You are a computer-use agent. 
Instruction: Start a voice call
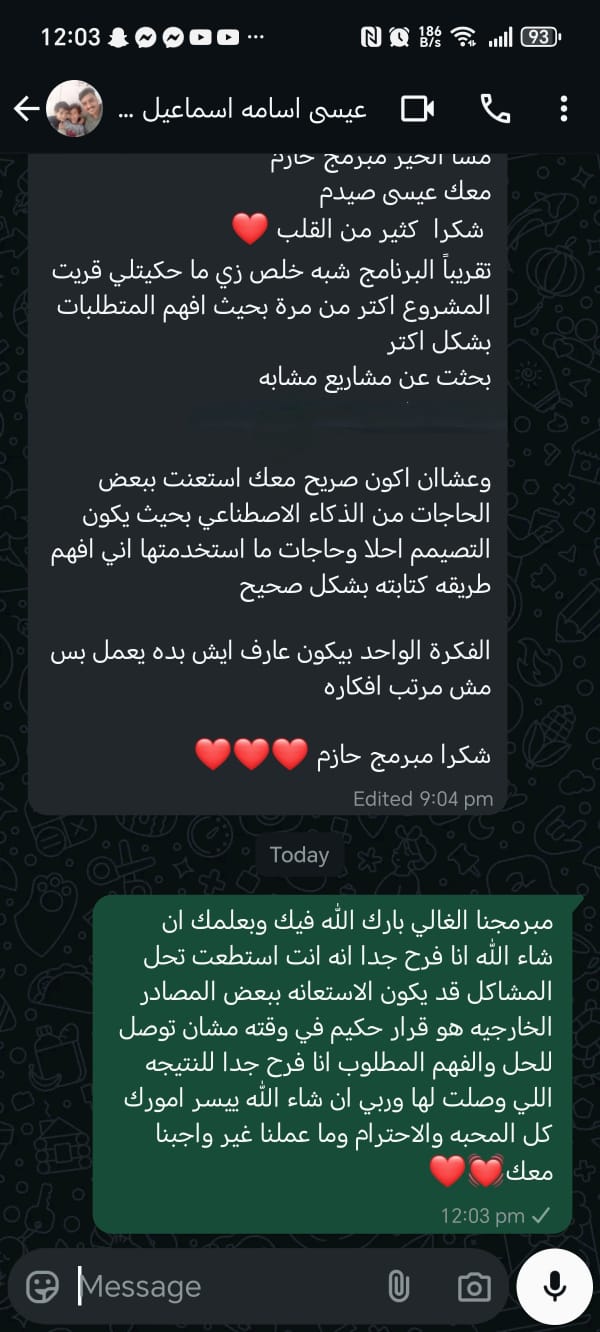495,109
